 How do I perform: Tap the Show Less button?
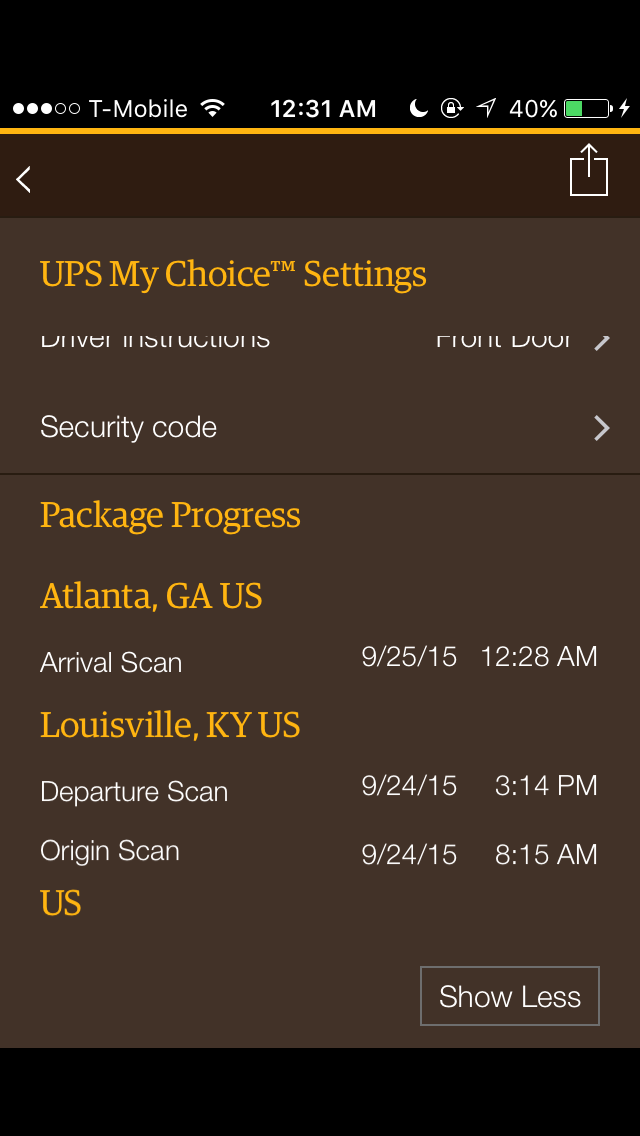(510, 995)
